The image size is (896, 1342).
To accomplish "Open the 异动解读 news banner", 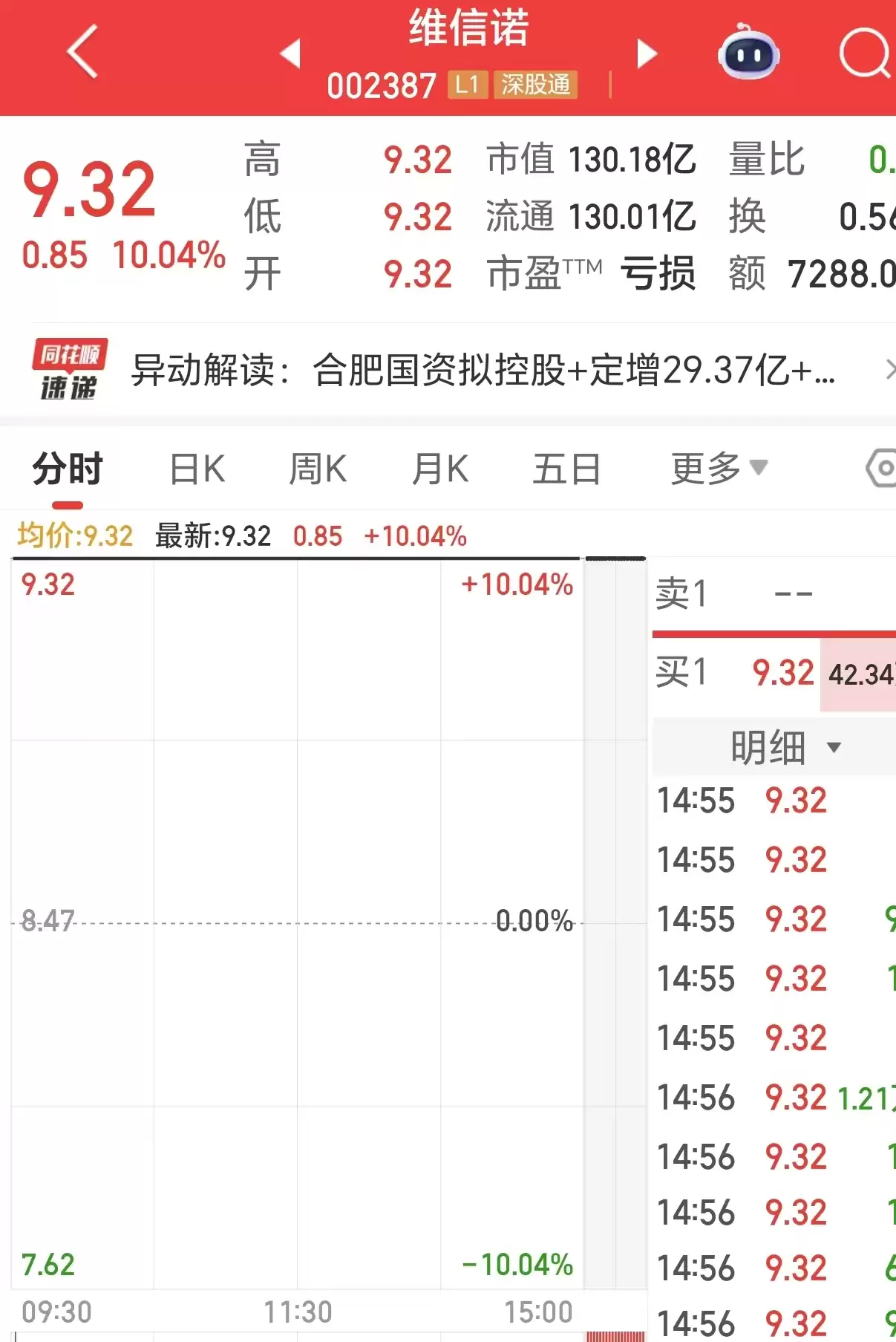I will pos(483,370).
